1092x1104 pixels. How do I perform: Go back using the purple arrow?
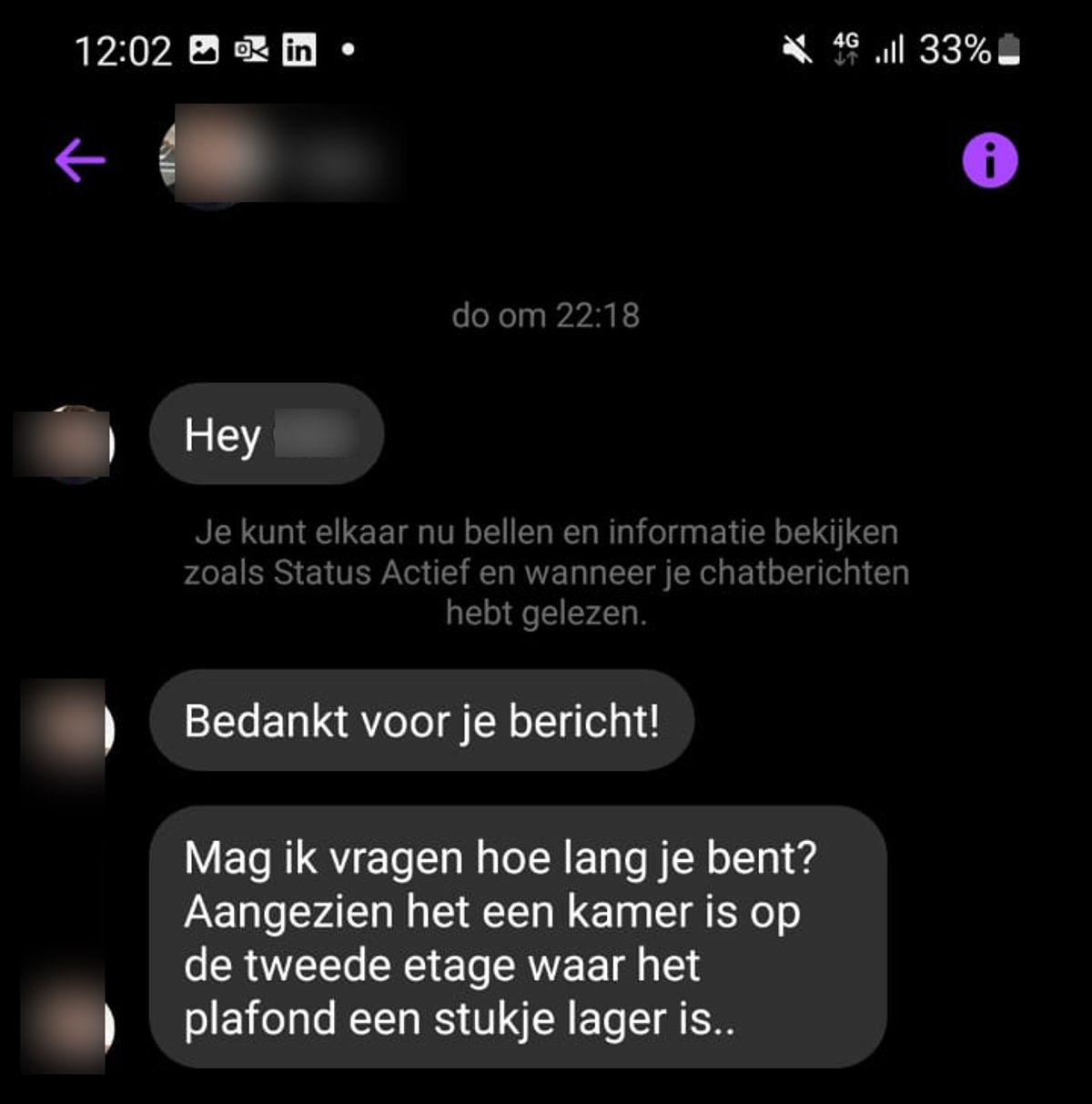[x=80, y=161]
